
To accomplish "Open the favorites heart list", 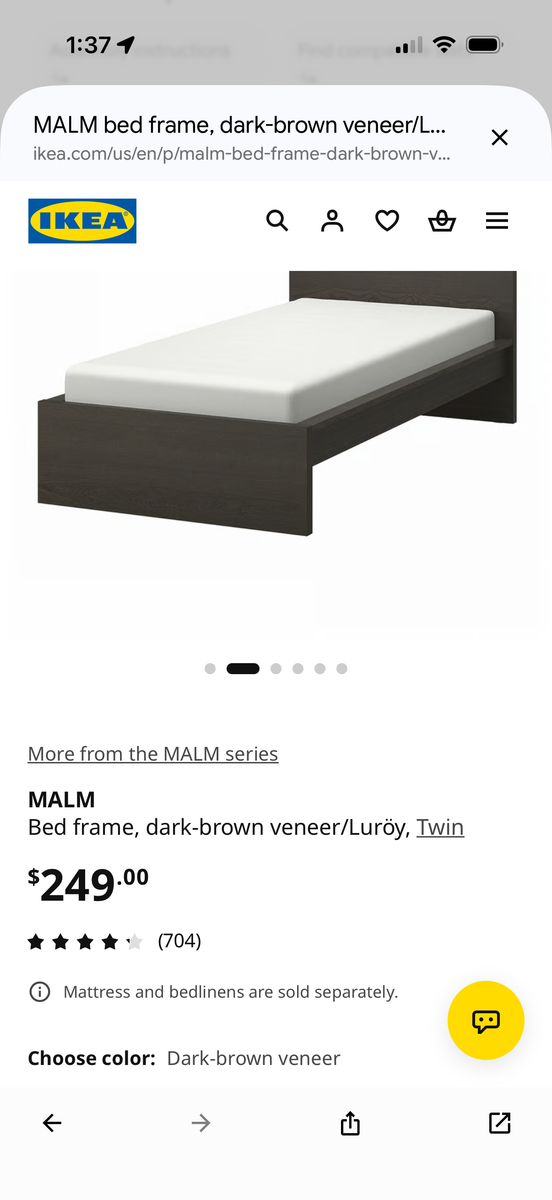I will pyautogui.click(x=387, y=221).
